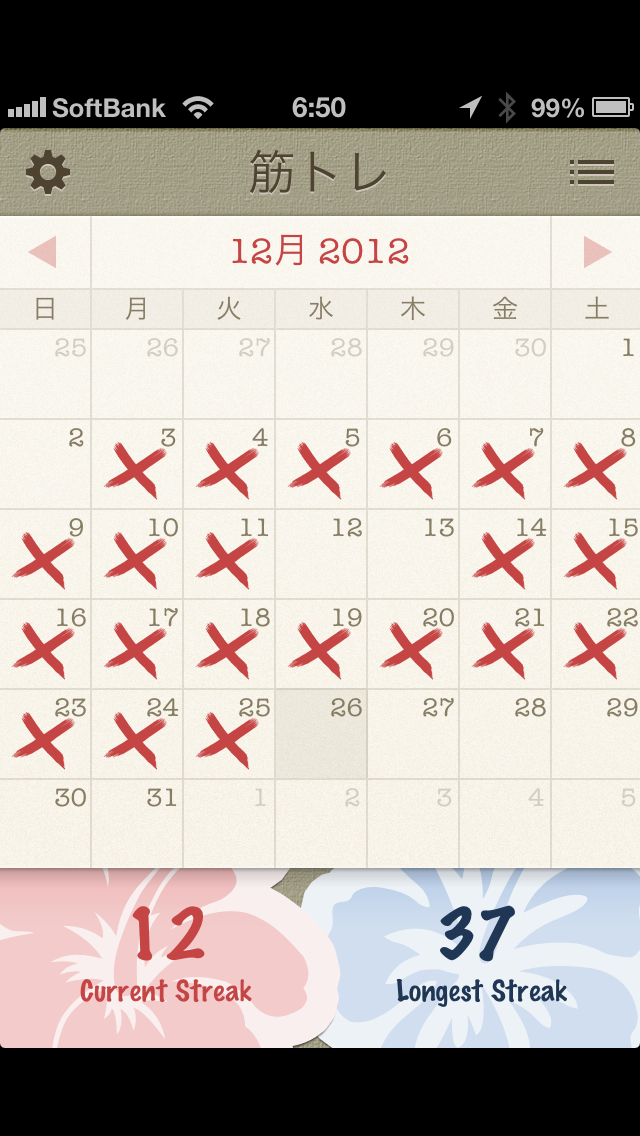Go to the previous month
640x1136 pixels.
[44, 252]
